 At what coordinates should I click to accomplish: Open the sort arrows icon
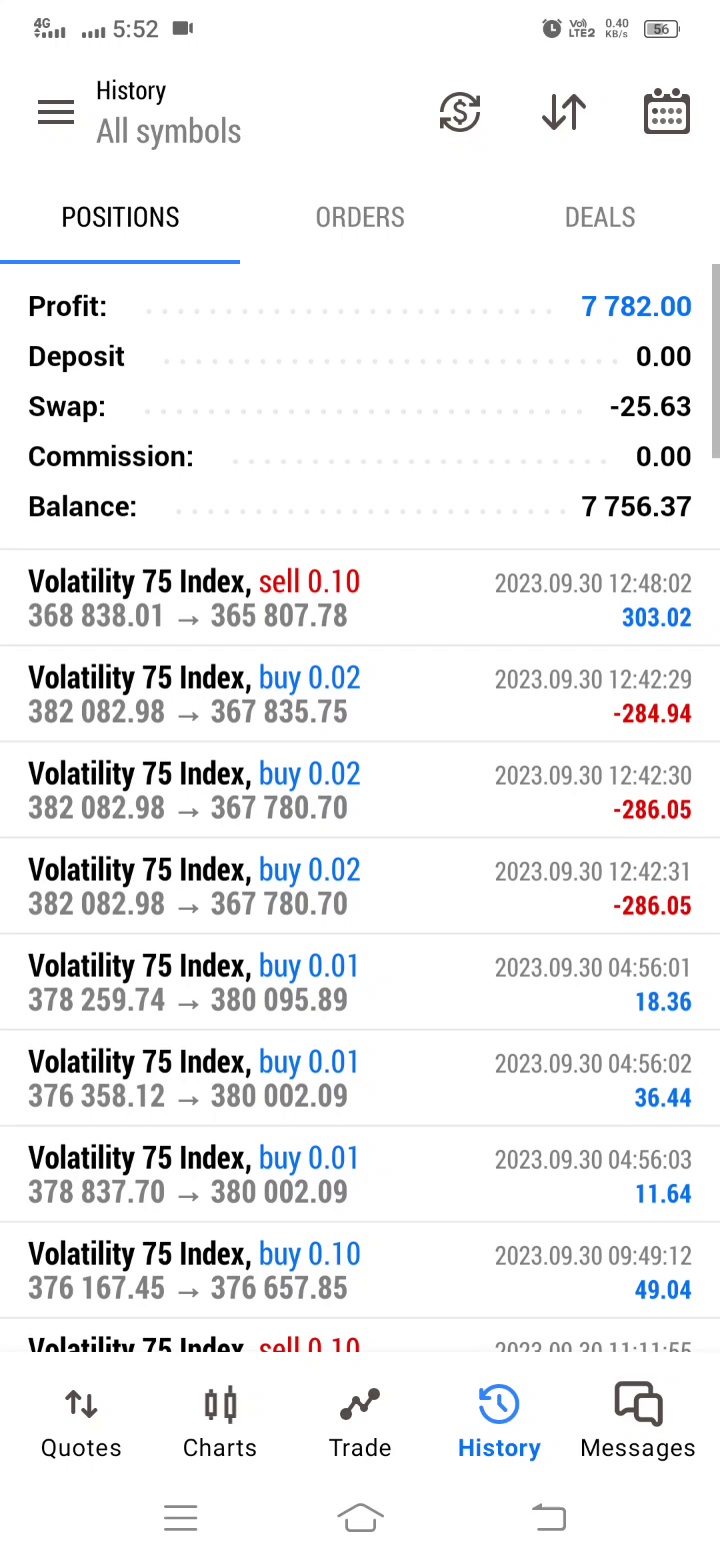pyautogui.click(x=564, y=112)
